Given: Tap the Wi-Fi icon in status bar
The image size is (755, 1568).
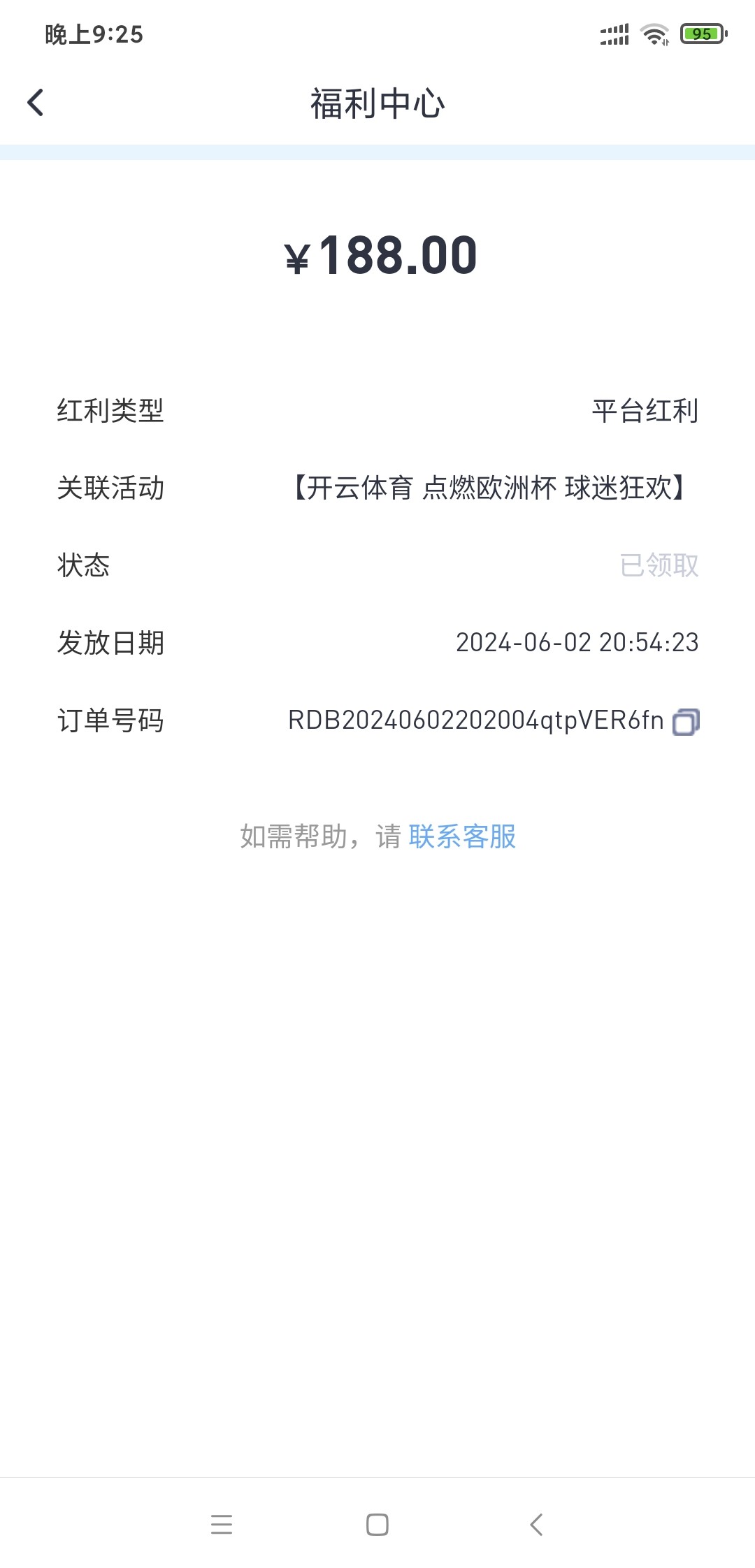Looking at the screenshot, I should [653, 34].
